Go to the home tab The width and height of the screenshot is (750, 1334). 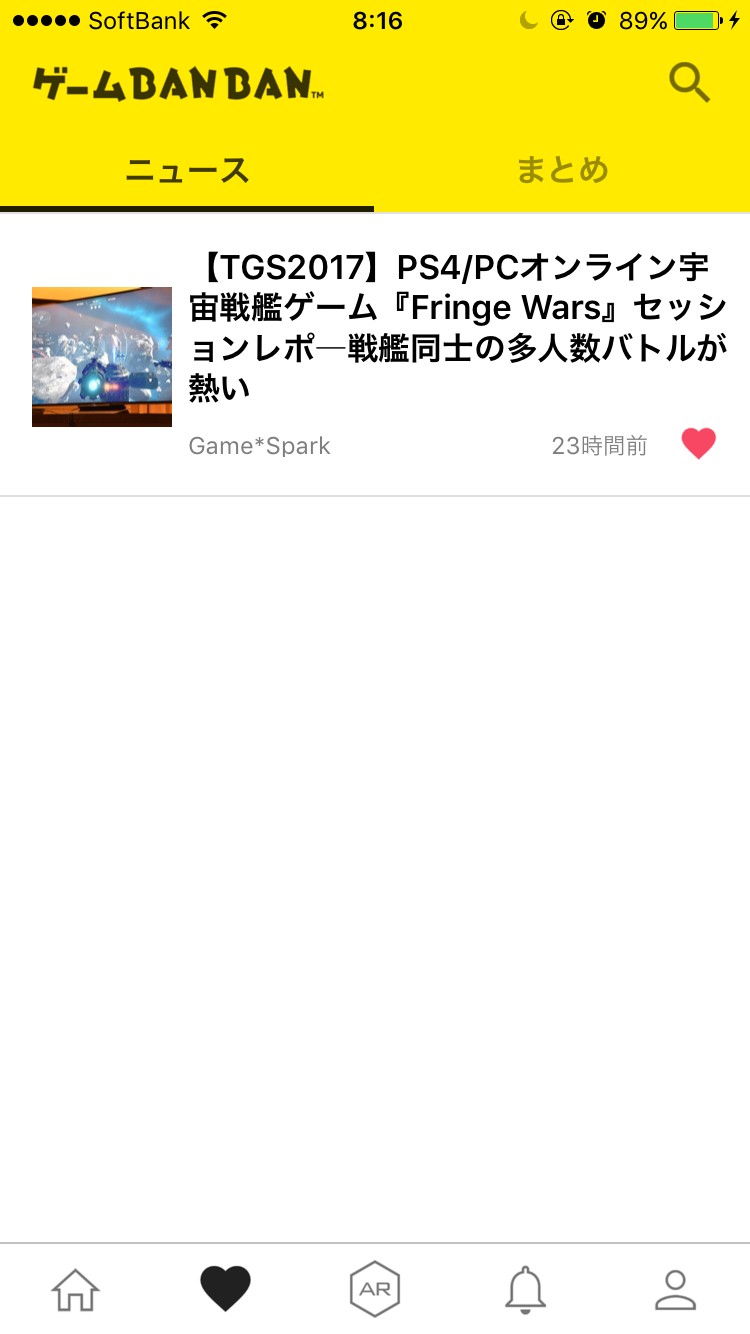76,1289
